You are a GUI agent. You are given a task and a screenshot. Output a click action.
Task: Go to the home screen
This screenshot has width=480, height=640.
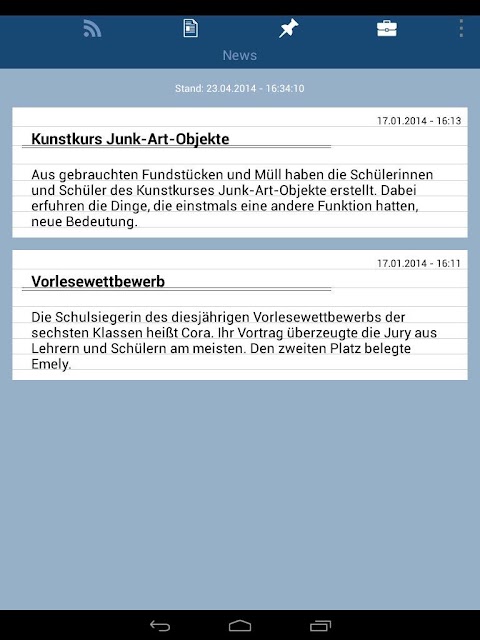click(240, 625)
